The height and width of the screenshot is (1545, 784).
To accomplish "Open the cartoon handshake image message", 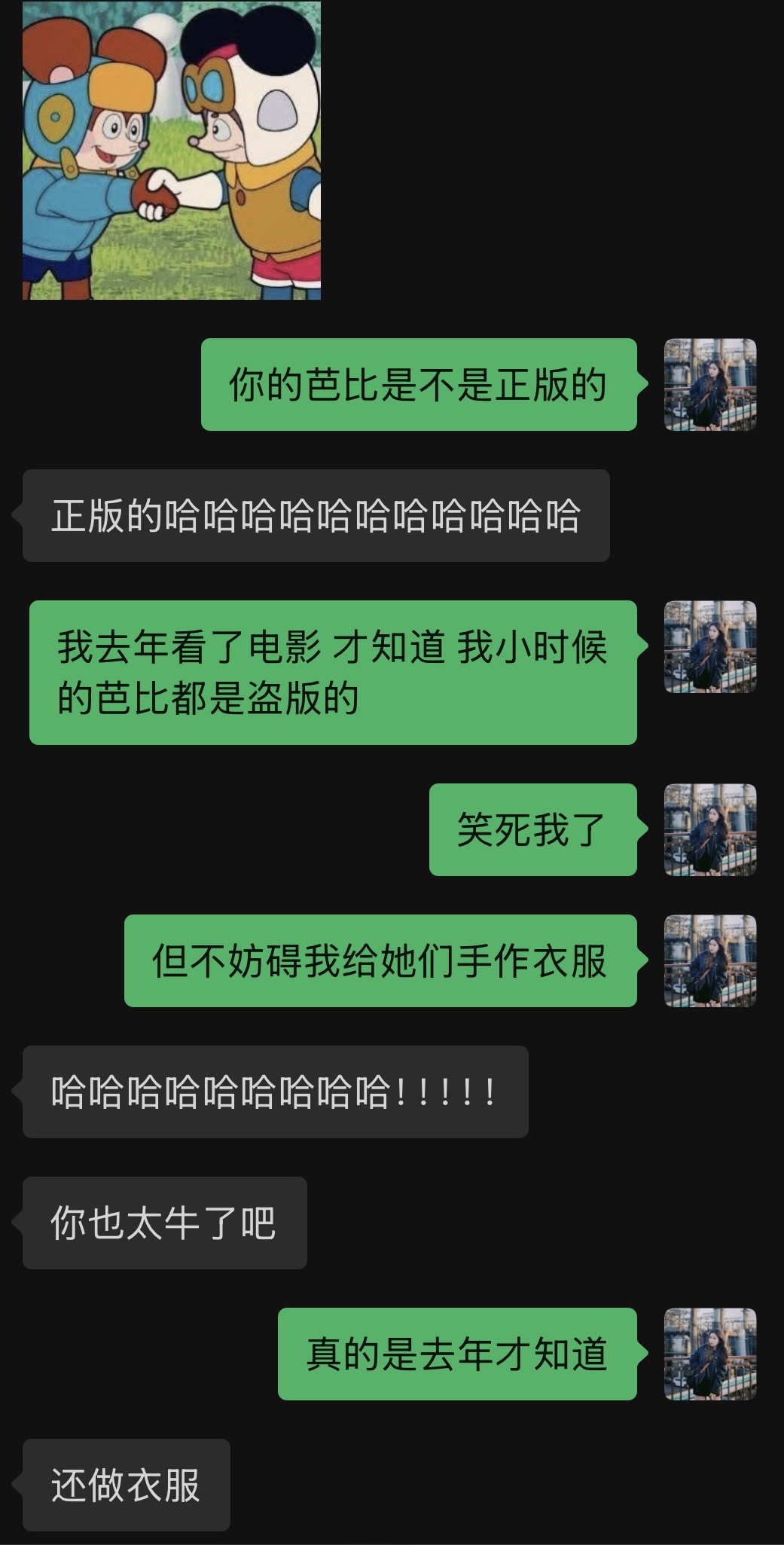I will (x=172, y=151).
